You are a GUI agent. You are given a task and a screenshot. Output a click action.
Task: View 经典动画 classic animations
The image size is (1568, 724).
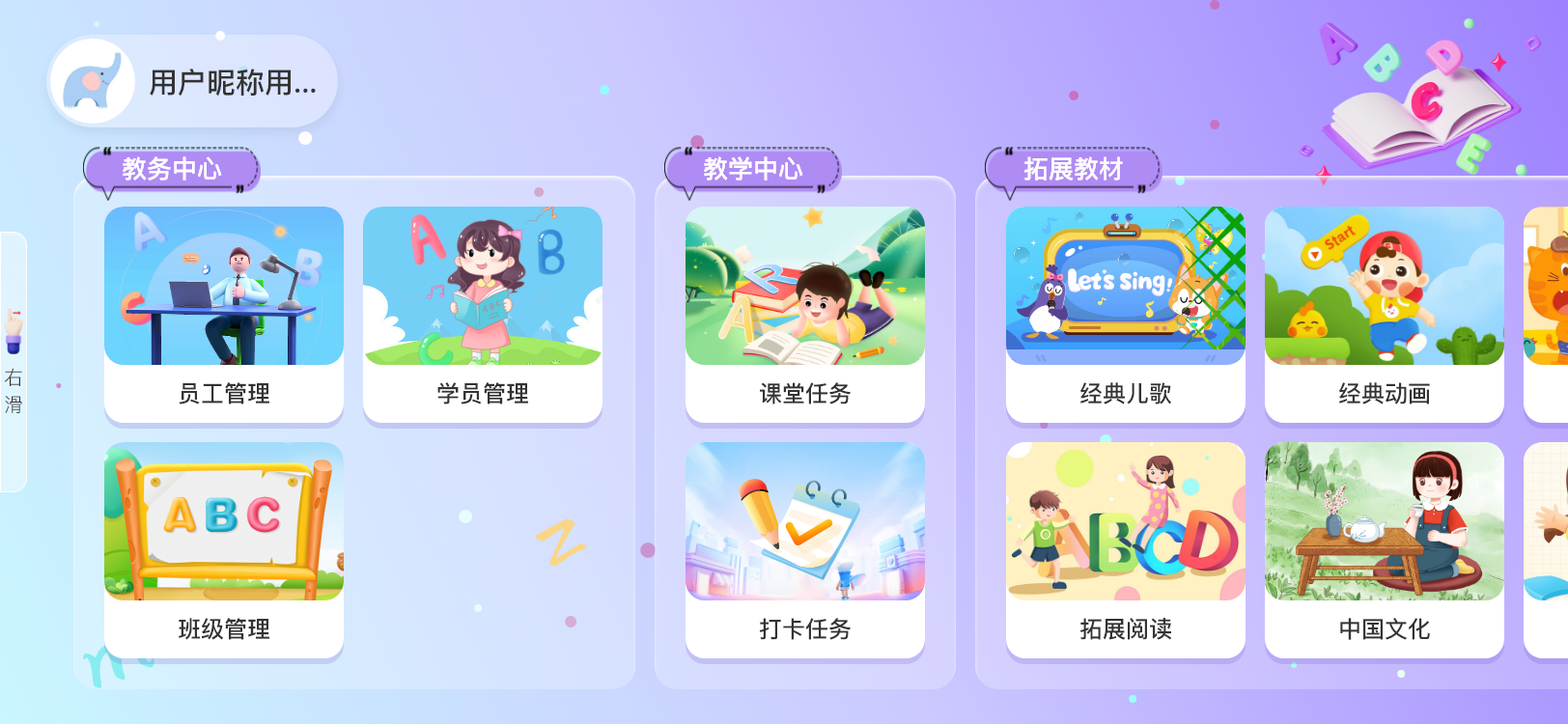(x=1385, y=314)
